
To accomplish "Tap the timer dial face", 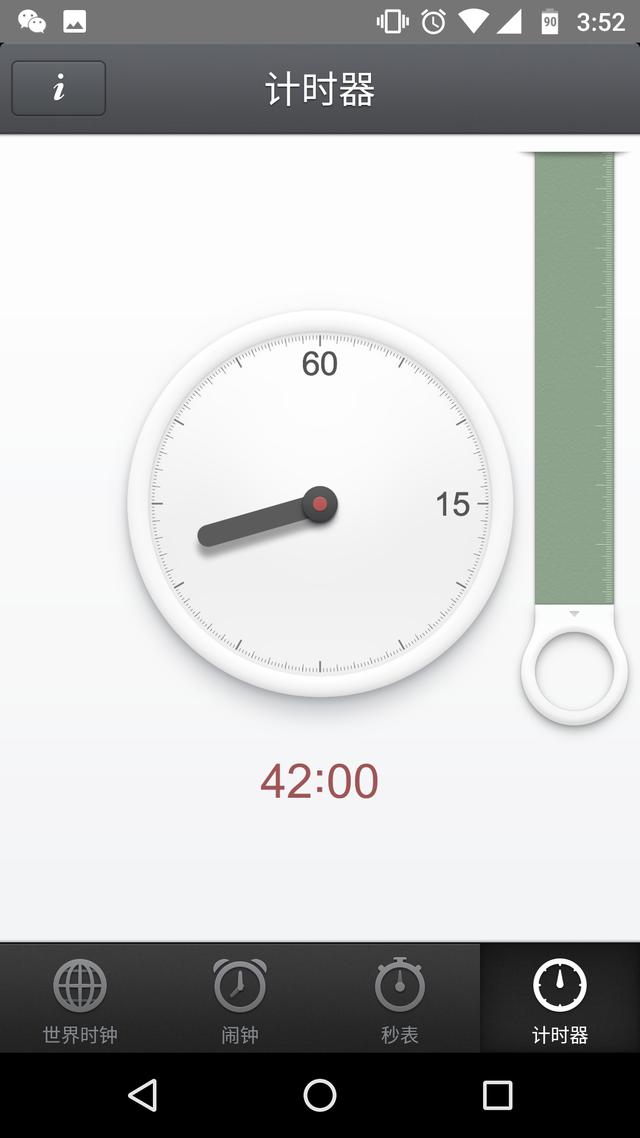I will [x=320, y=504].
